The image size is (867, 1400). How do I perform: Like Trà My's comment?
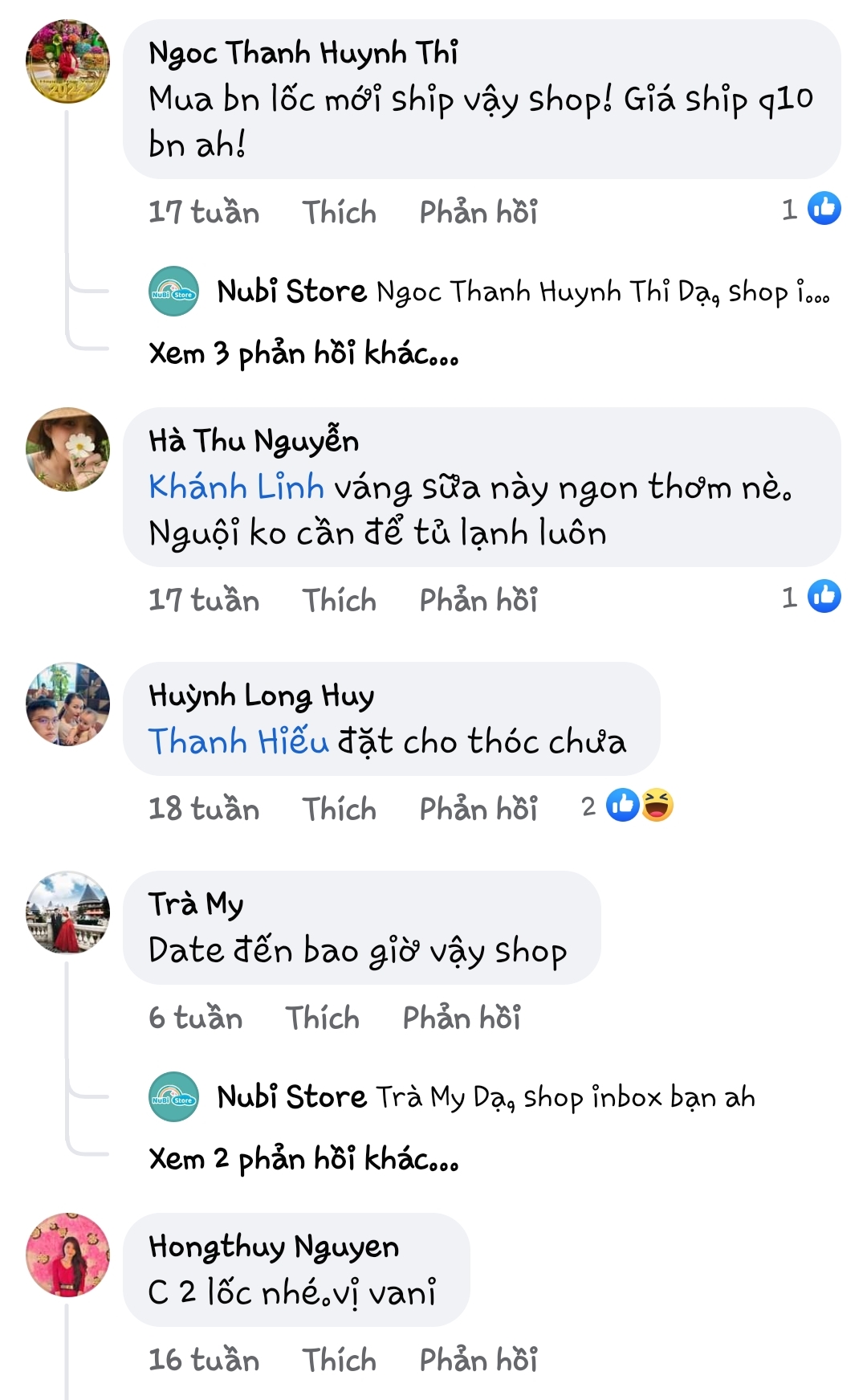click(322, 1018)
